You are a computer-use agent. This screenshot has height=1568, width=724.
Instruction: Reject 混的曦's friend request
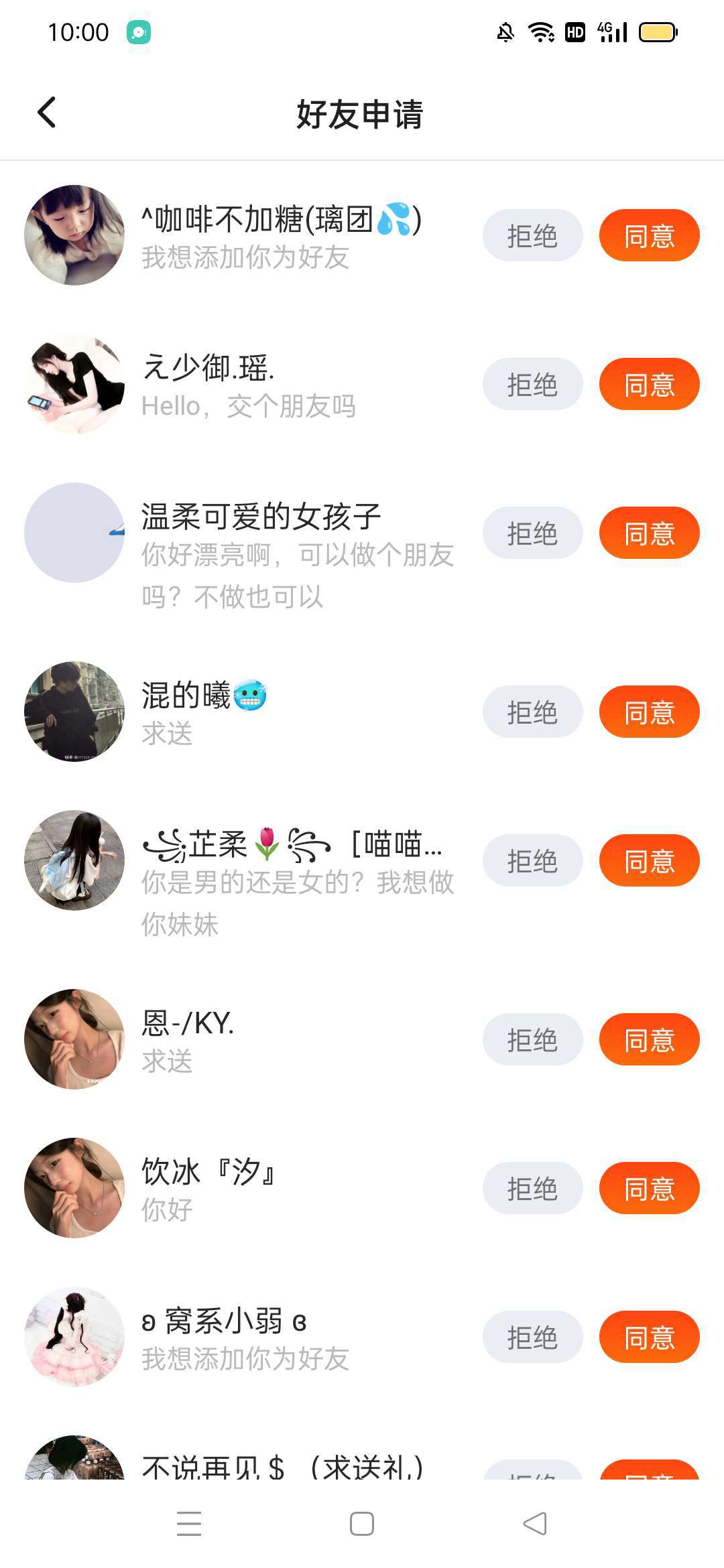(x=532, y=712)
